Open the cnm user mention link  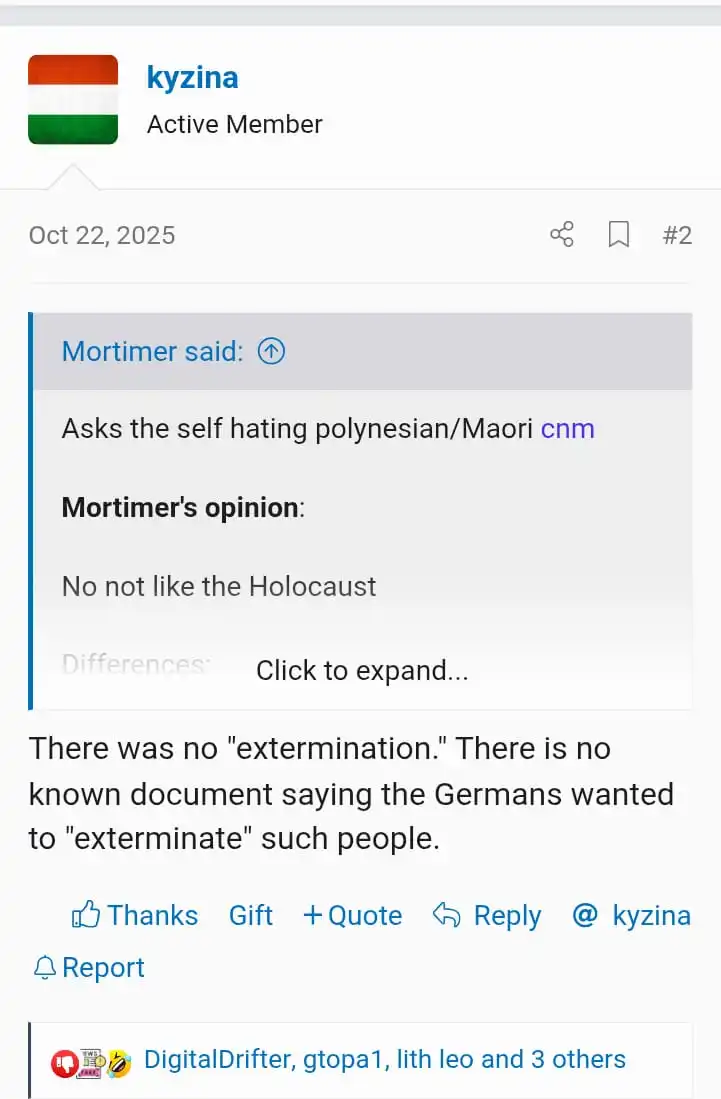[x=567, y=429]
